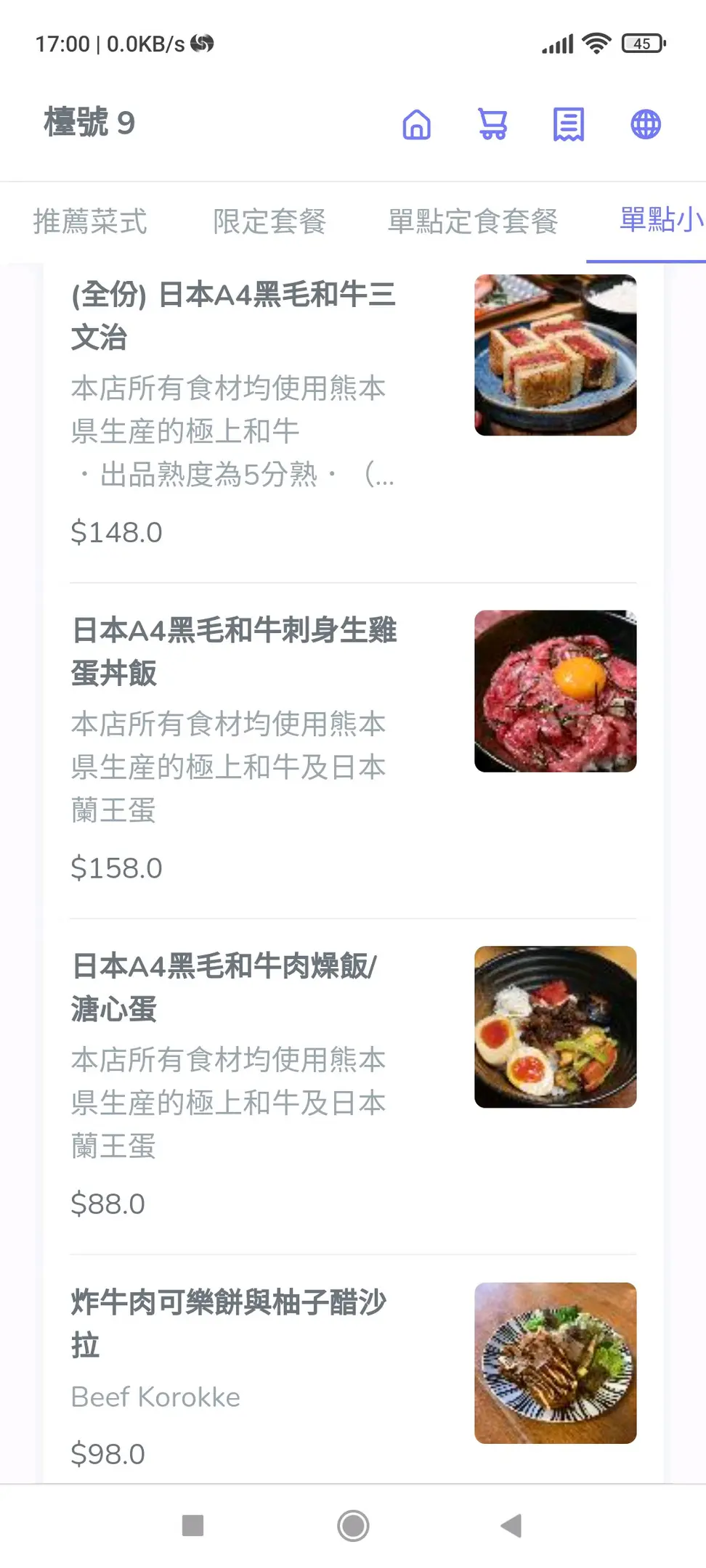Open recent apps with square button
The image size is (706, 1568).
(192, 1525)
